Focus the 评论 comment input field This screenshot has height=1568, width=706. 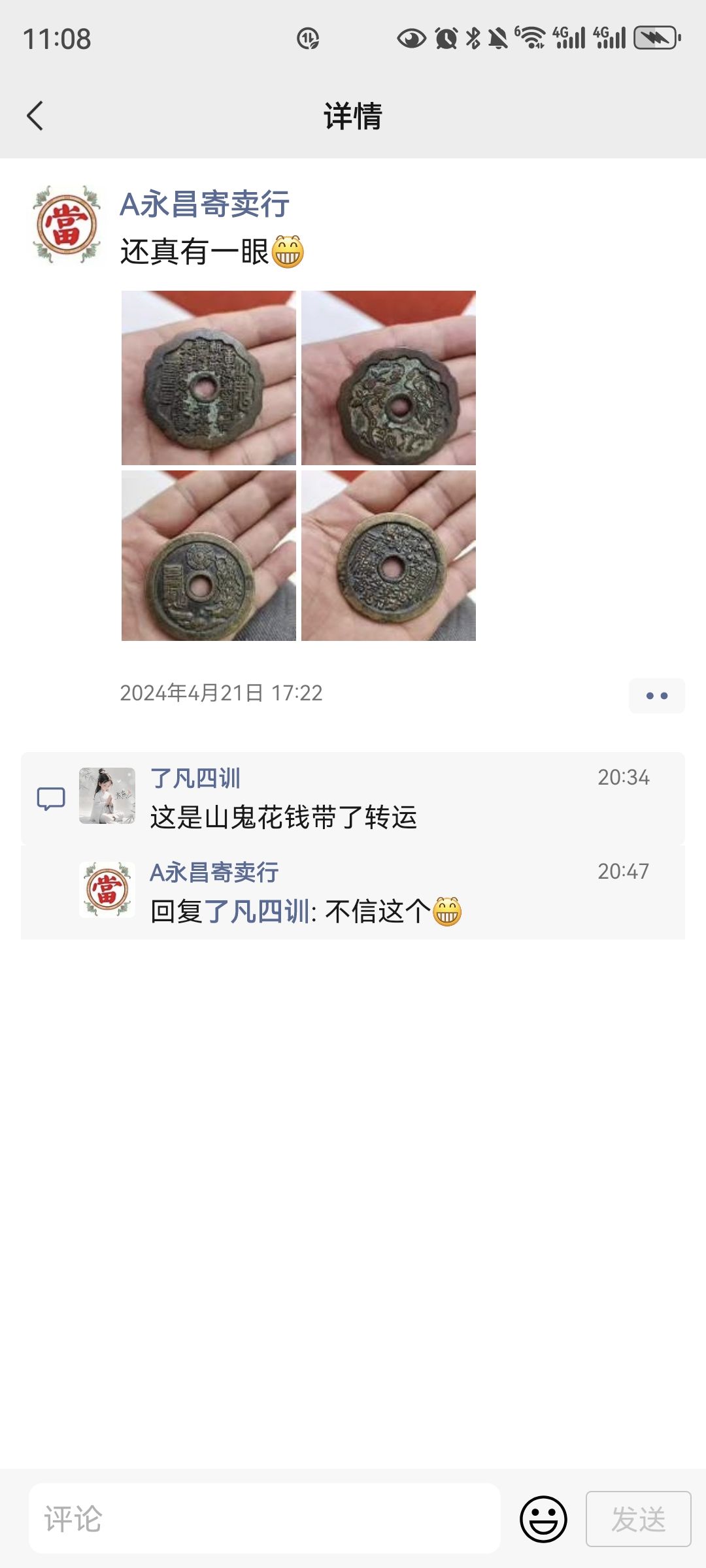point(264,1518)
